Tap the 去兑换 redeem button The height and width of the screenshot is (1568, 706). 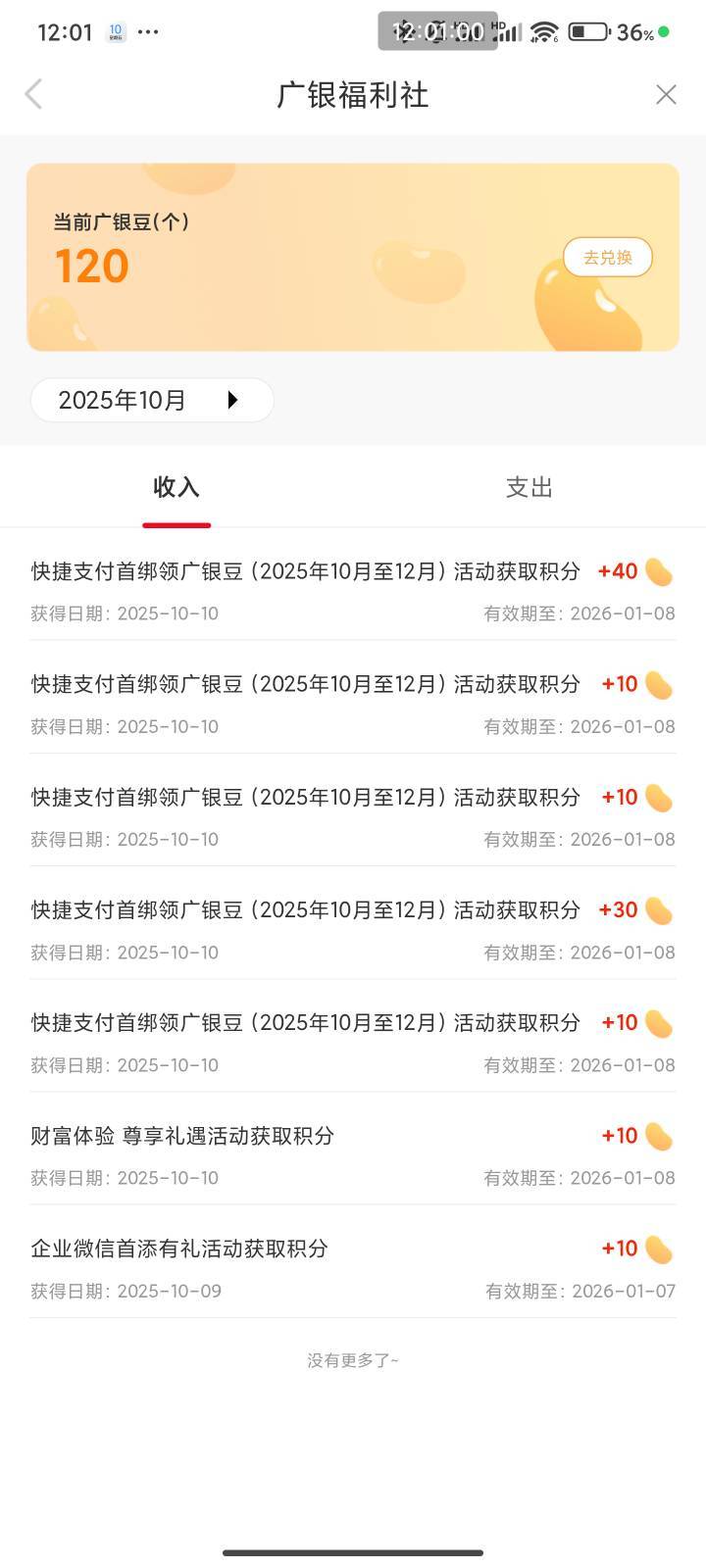[x=607, y=258]
